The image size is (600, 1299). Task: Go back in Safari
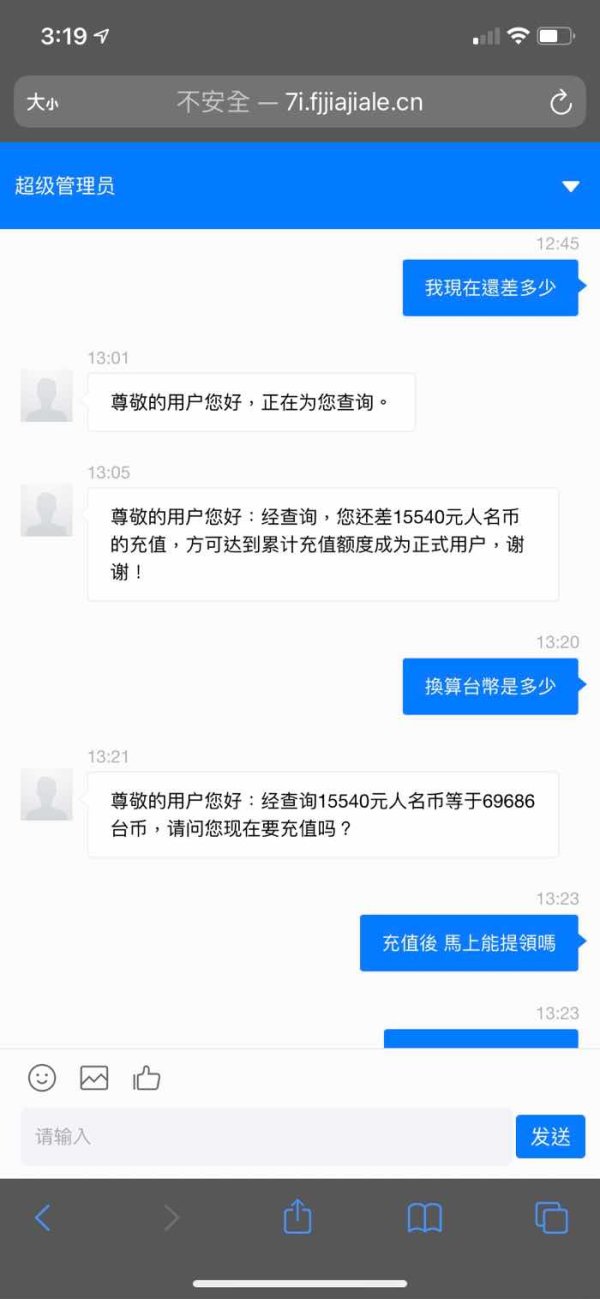42,1217
